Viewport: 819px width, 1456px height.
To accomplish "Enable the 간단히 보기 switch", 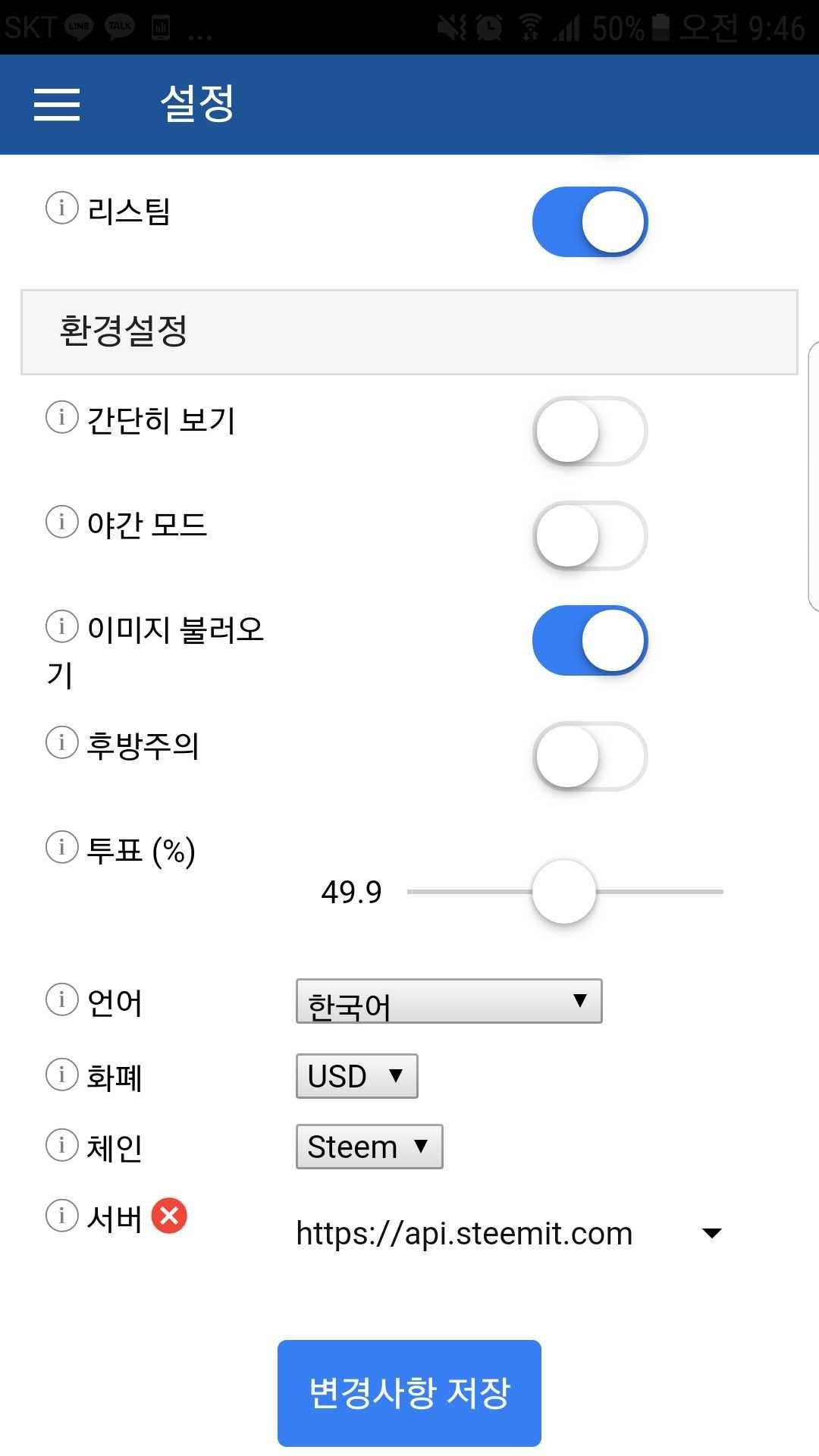I will coord(590,431).
